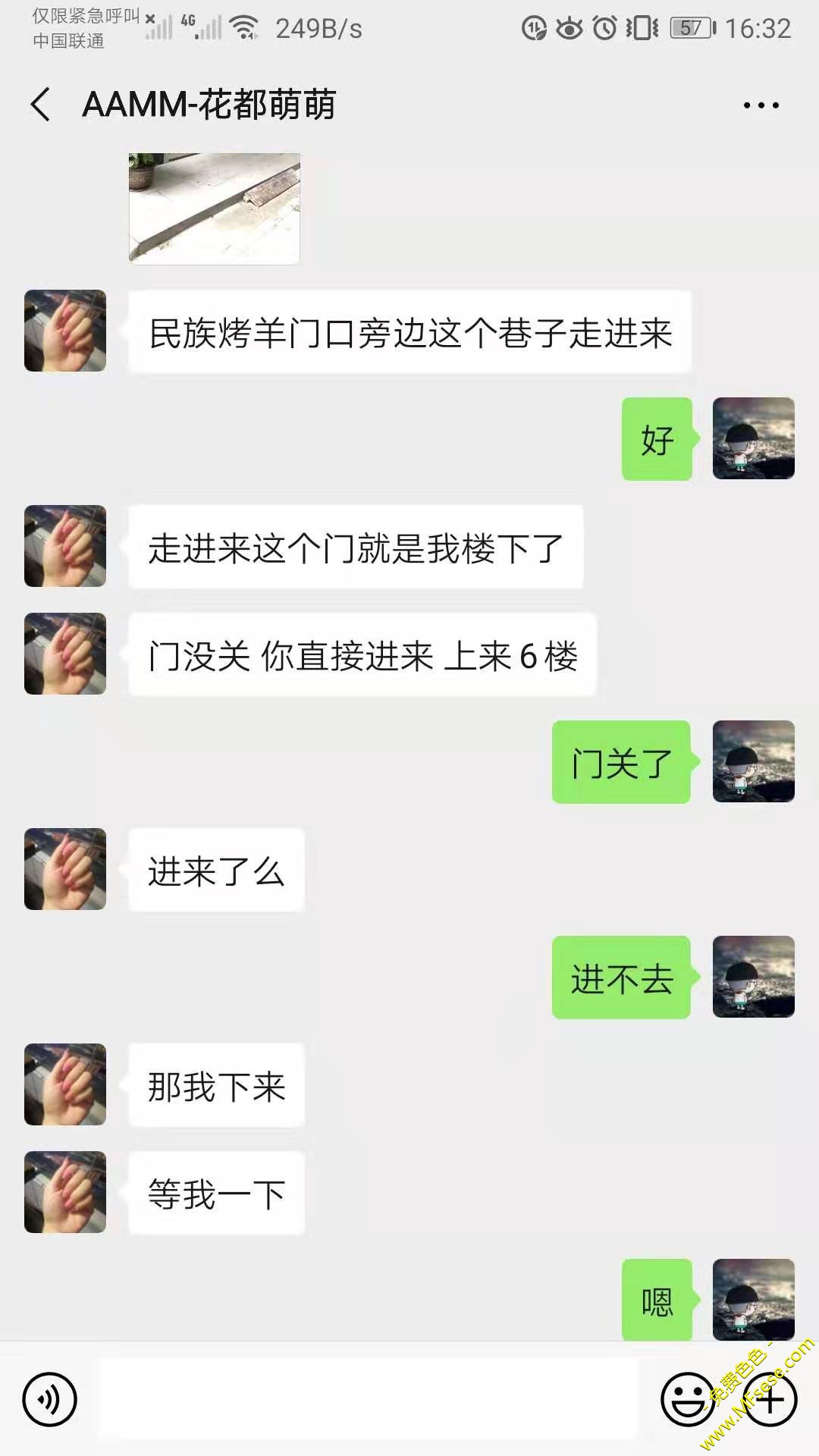819x1456 pixels.
Task: Open contact avatar beside "等我一下"
Action: pyautogui.click(x=65, y=1192)
